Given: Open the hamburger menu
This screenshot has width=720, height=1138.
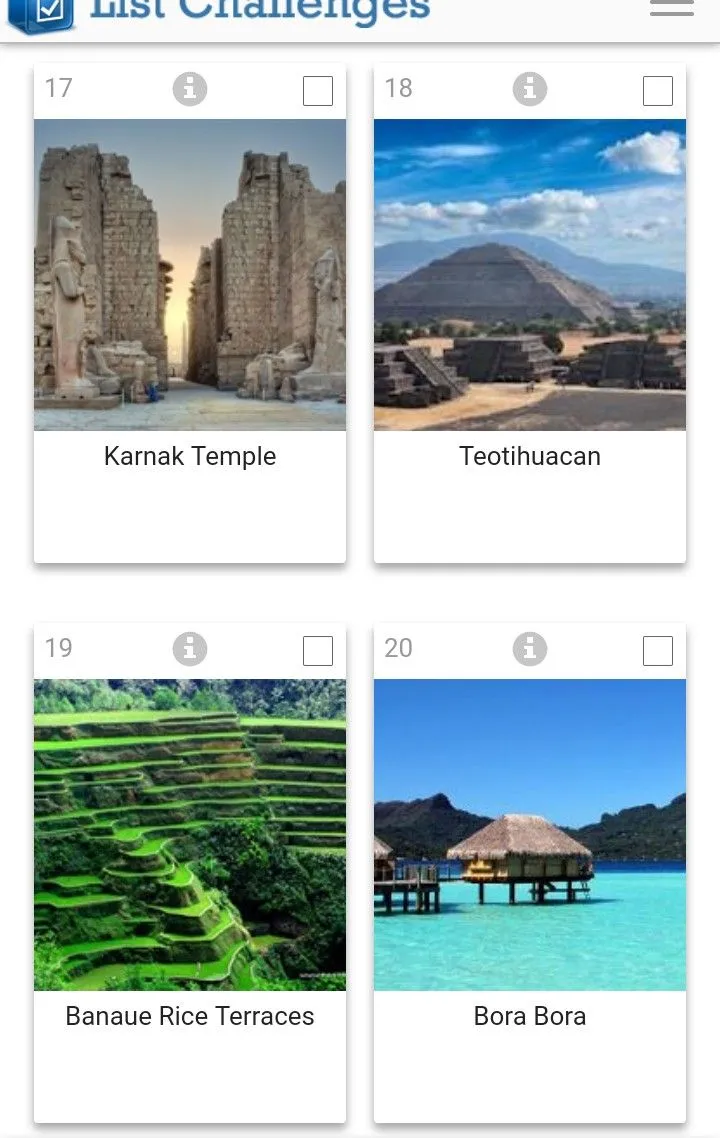Looking at the screenshot, I should click(x=671, y=8).
